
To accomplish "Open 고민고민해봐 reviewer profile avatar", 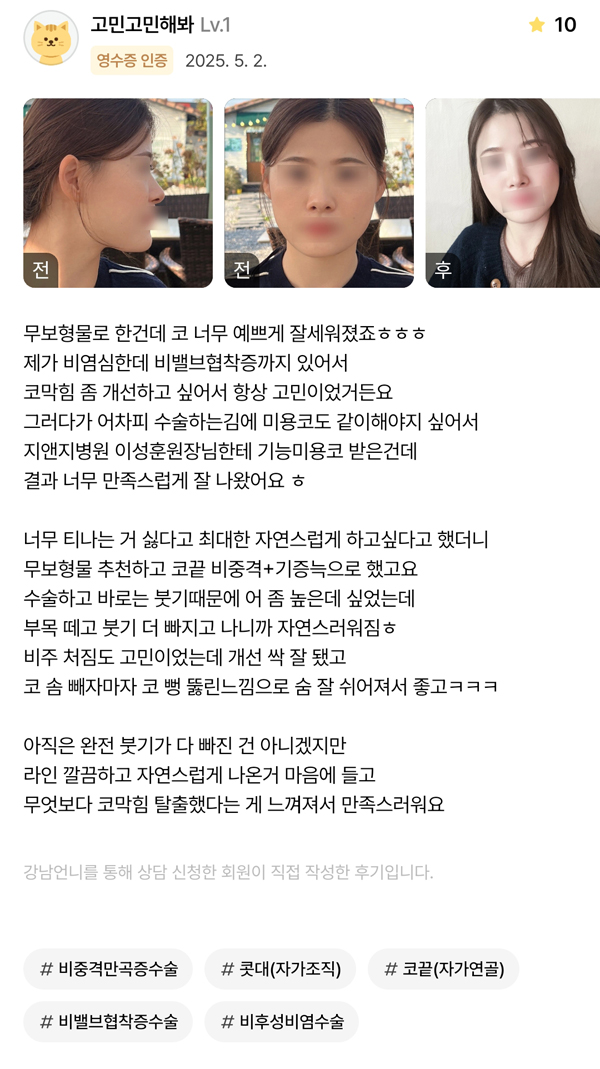I will (x=50, y=39).
